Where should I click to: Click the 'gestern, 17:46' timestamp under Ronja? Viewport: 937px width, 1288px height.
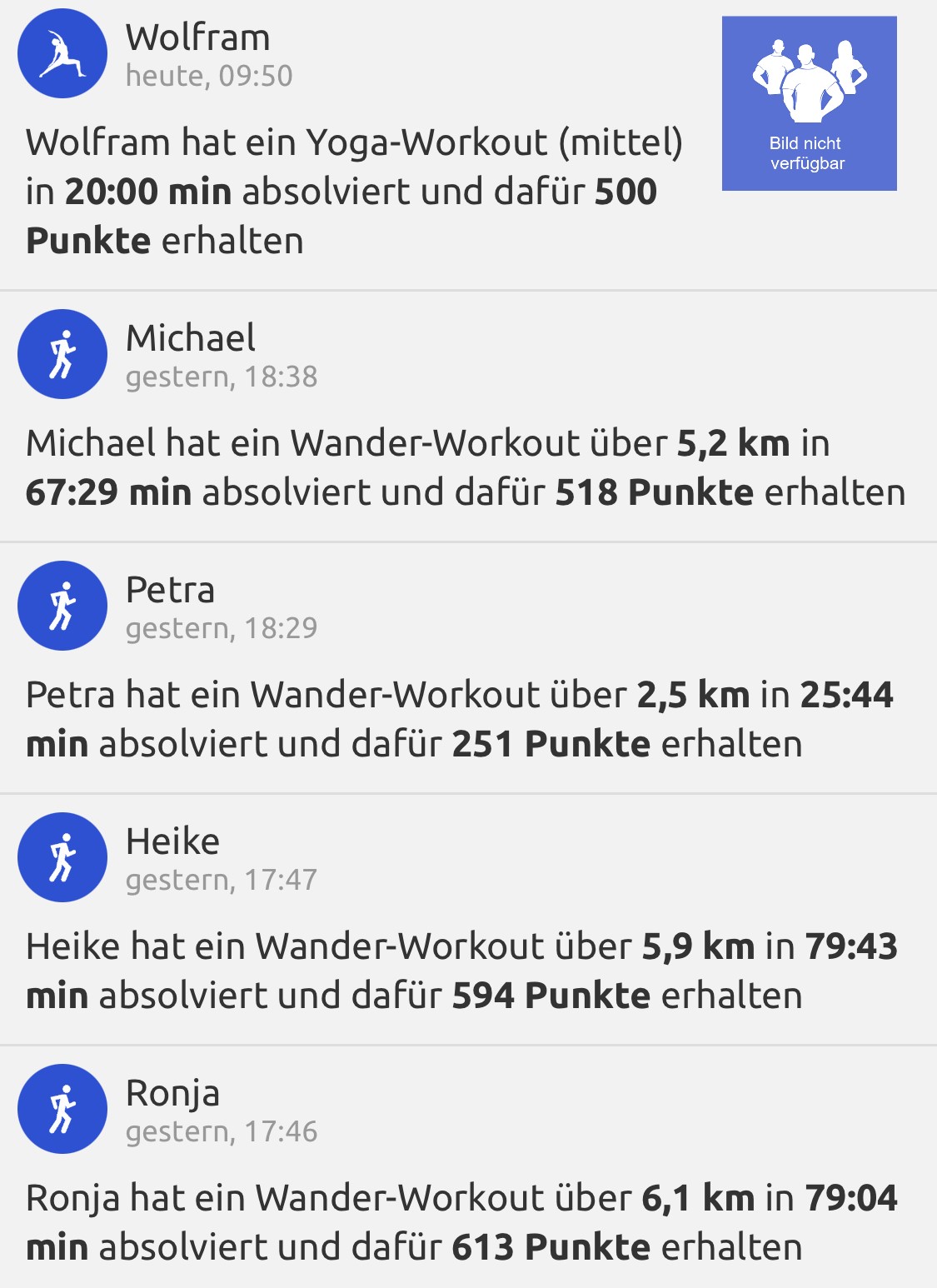click(221, 1131)
